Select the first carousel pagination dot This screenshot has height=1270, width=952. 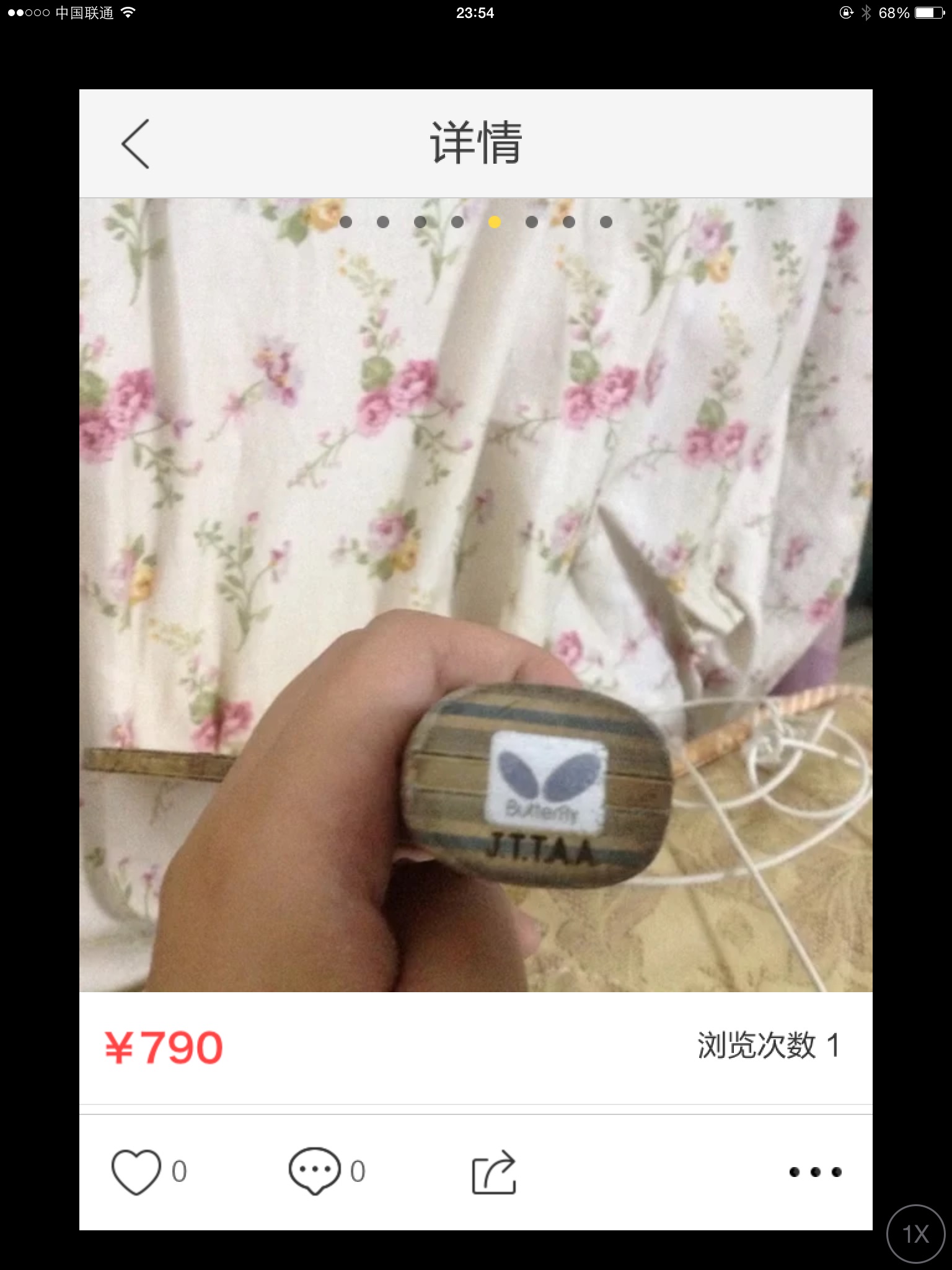[x=347, y=221]
